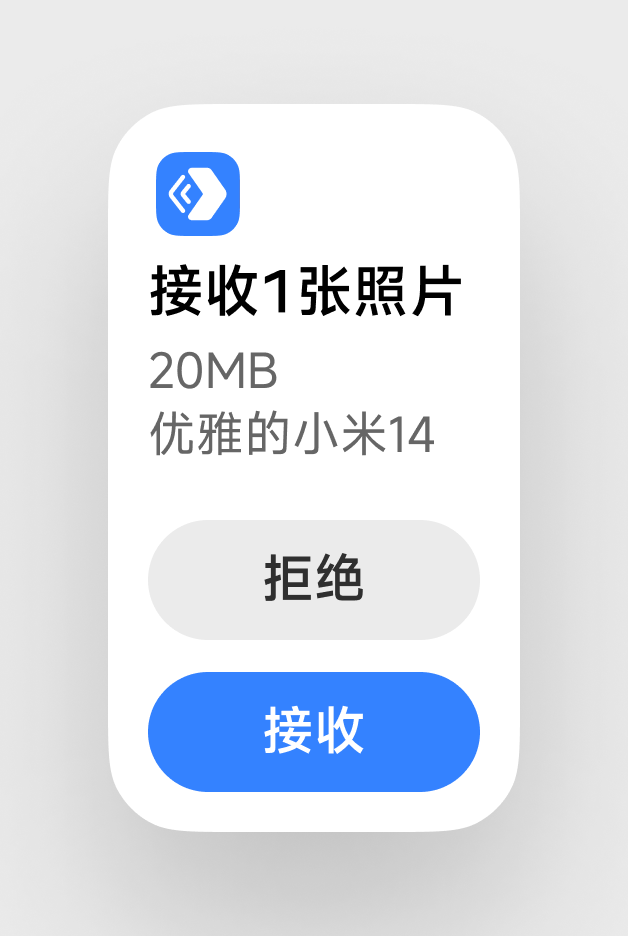
Task: Tap 接收 to accept the photo
Action: click(x=313, y=732)
